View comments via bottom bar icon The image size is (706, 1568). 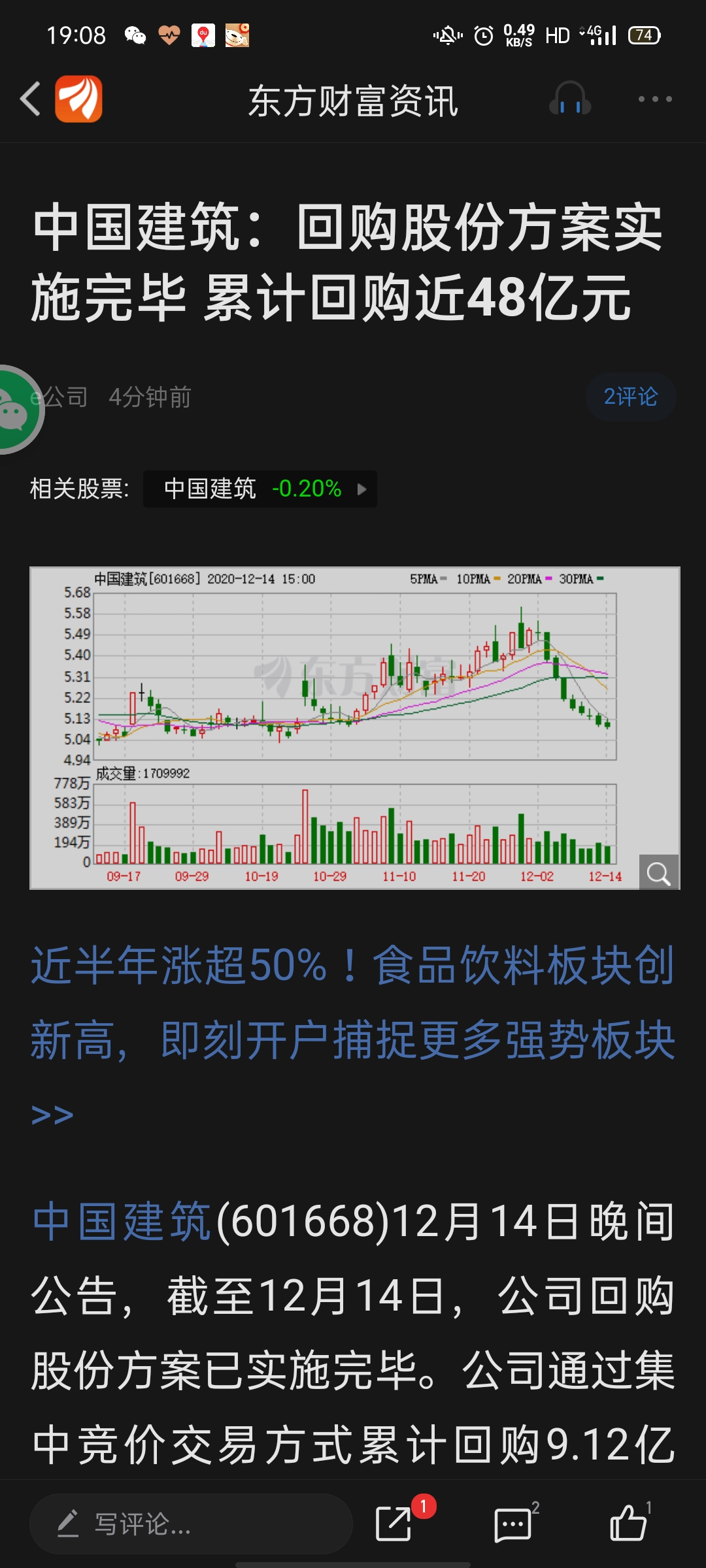point(513,1524)
